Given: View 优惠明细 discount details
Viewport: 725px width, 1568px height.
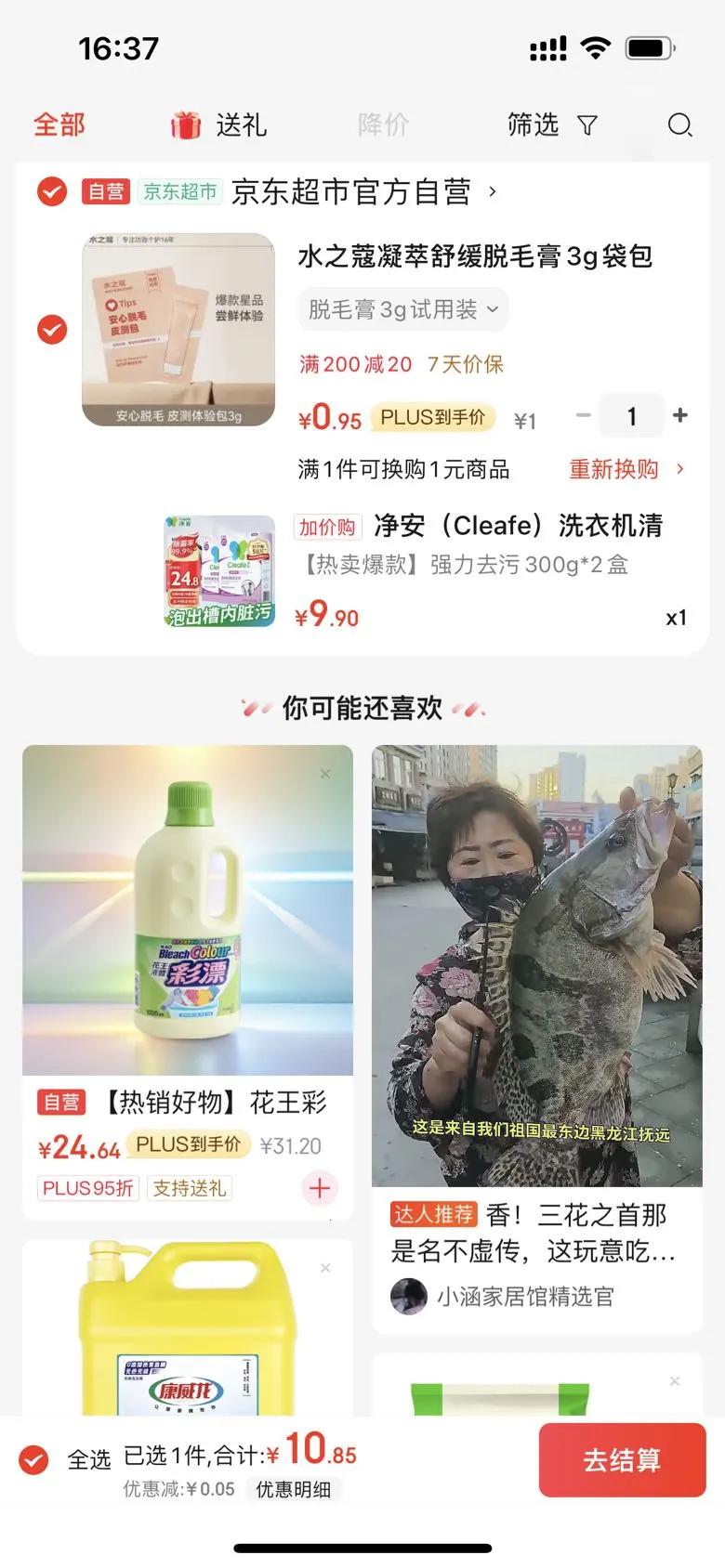Looking at the screenshot, I should [x=294, y=1489].
